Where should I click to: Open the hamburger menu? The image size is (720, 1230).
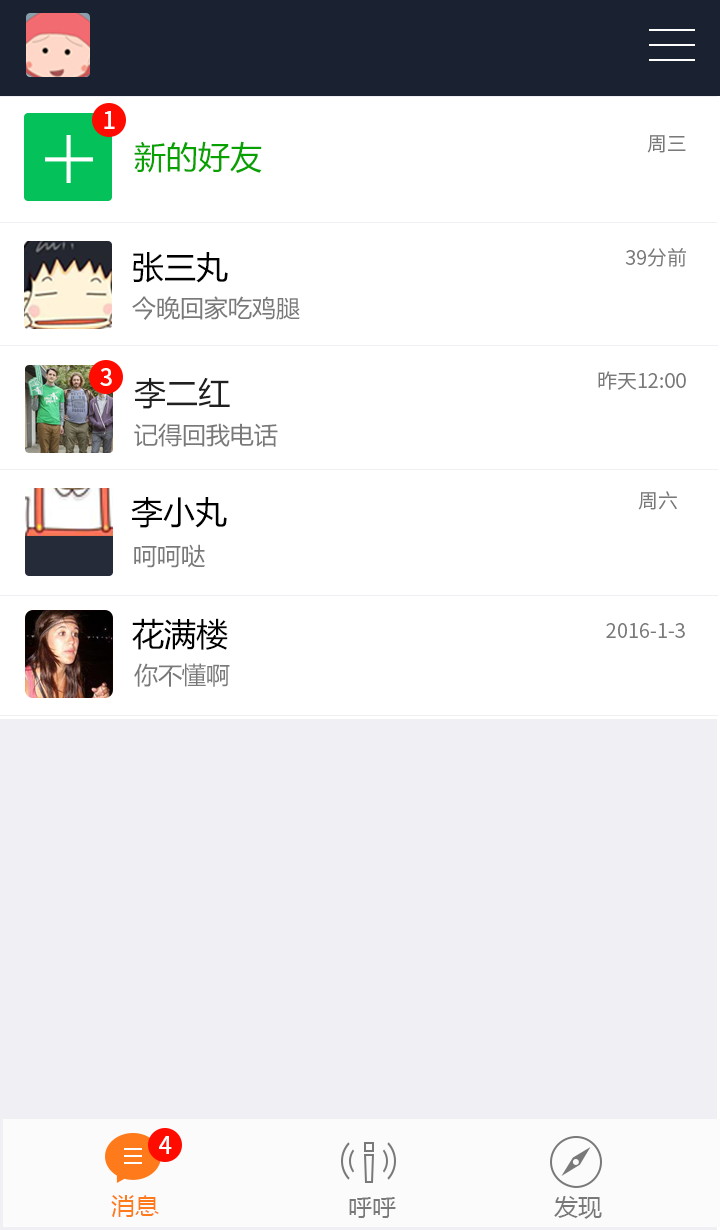point(671,45)
